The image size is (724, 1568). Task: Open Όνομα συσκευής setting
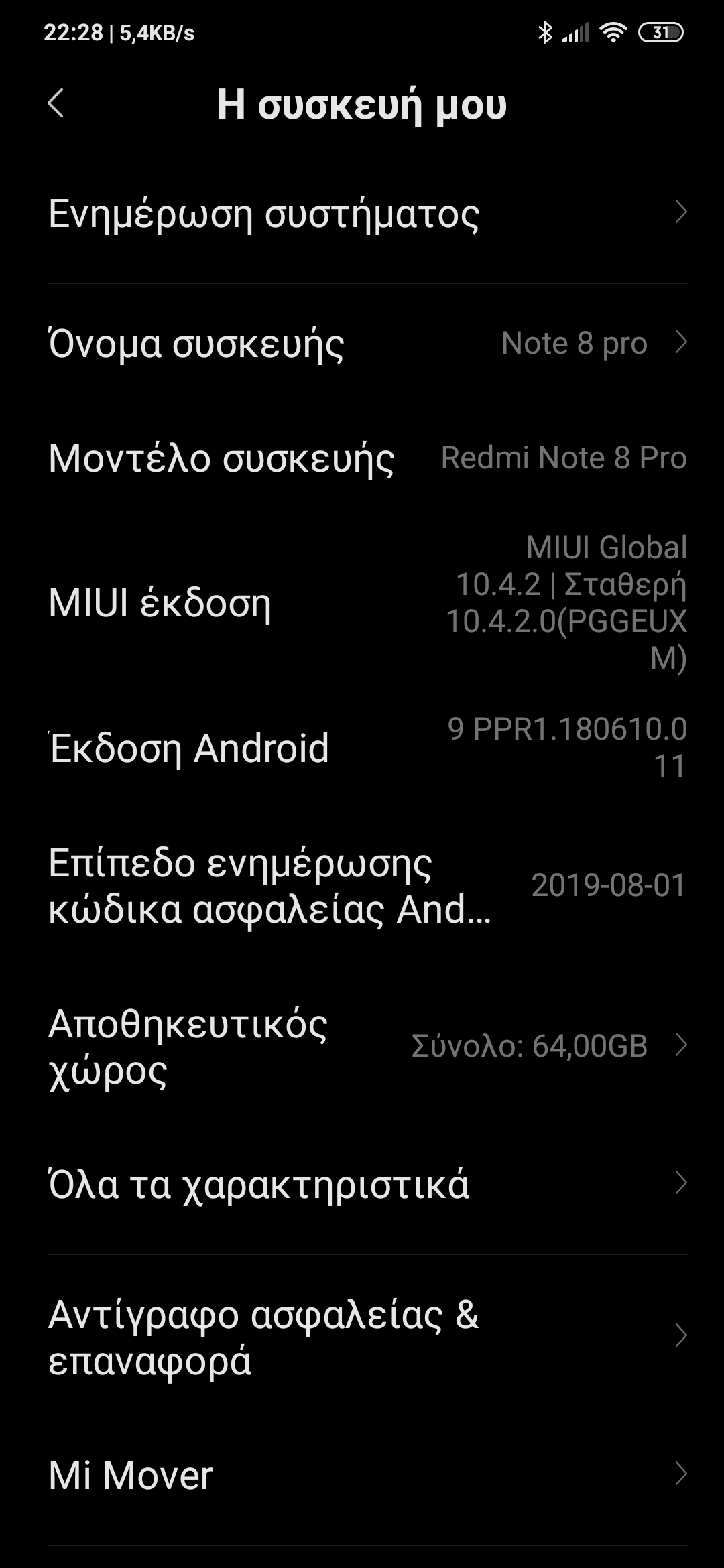pos(362,344)
